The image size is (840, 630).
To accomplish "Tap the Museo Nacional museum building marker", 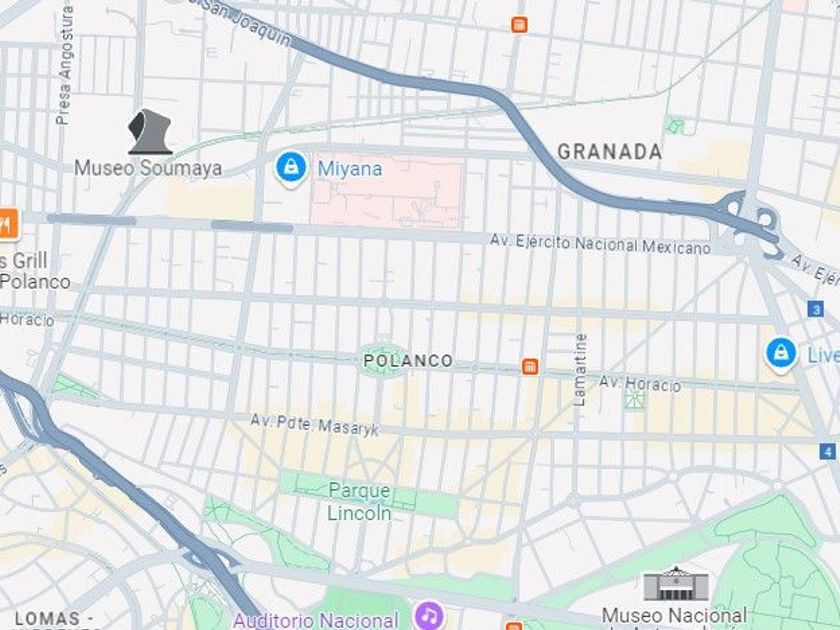I will pyautogui.click(x=676, y=584).
